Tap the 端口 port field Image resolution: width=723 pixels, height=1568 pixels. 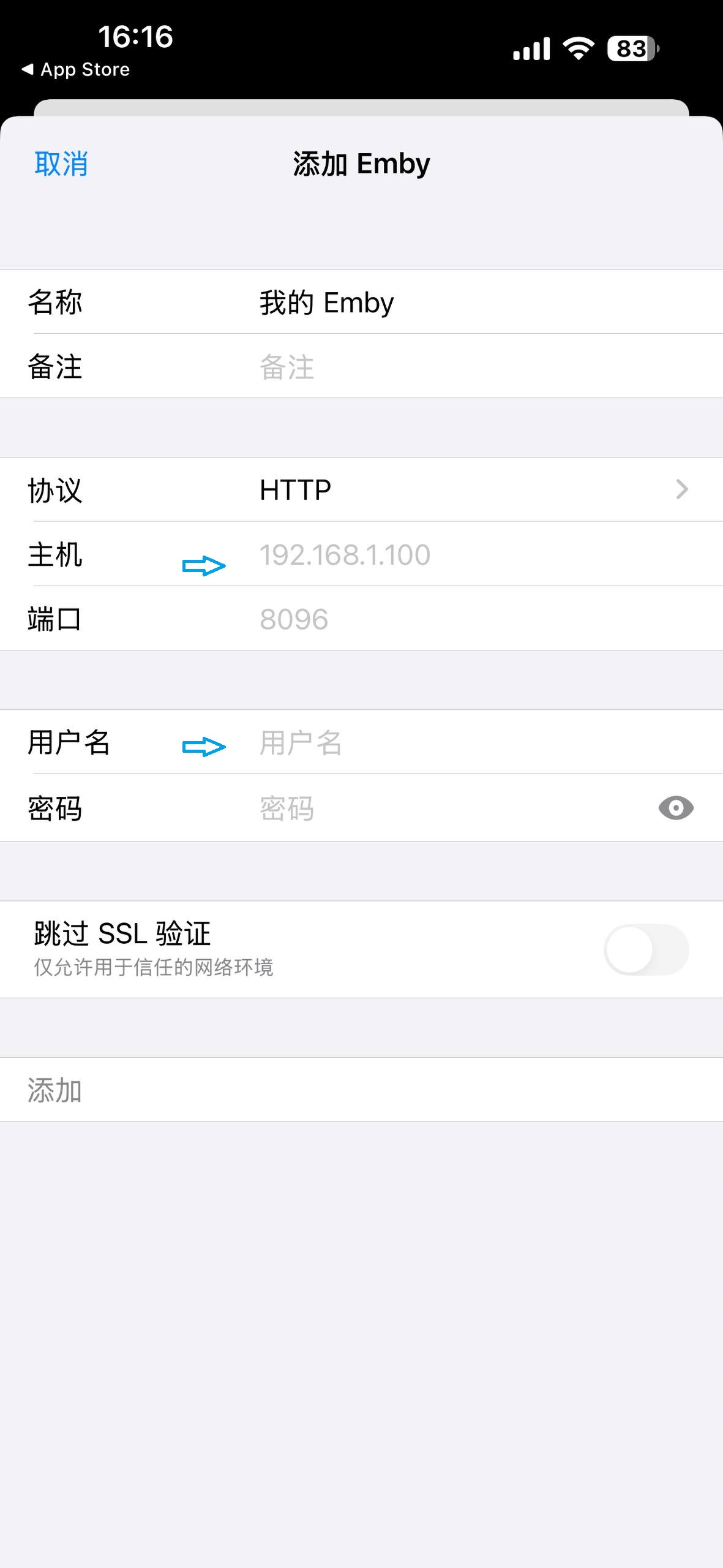tap(429, 619)
